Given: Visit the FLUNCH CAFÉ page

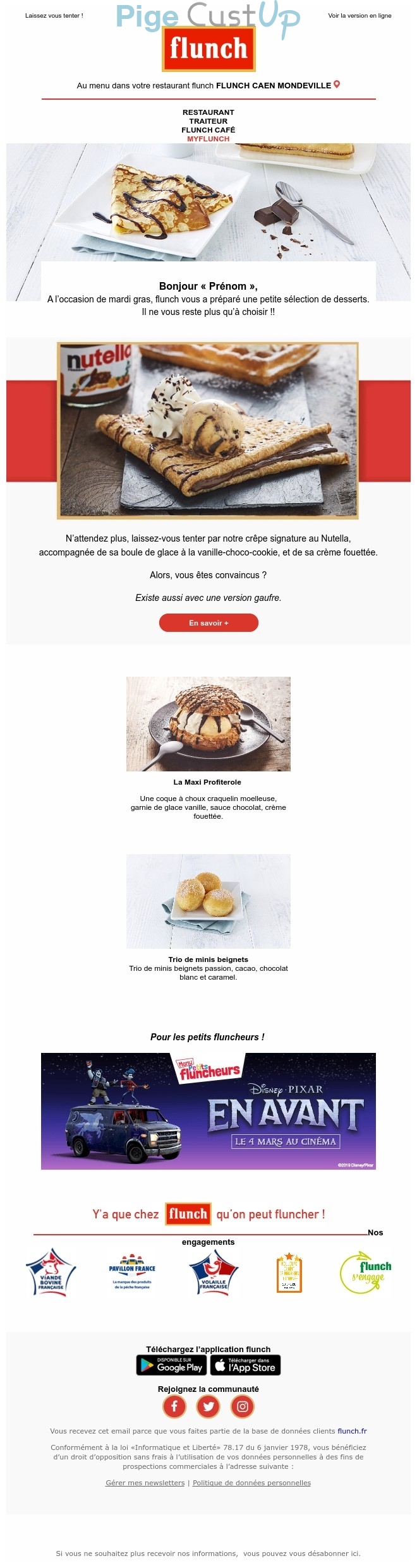Looking at the screenshot, I should pyautogui.click(x=208, y=130).
